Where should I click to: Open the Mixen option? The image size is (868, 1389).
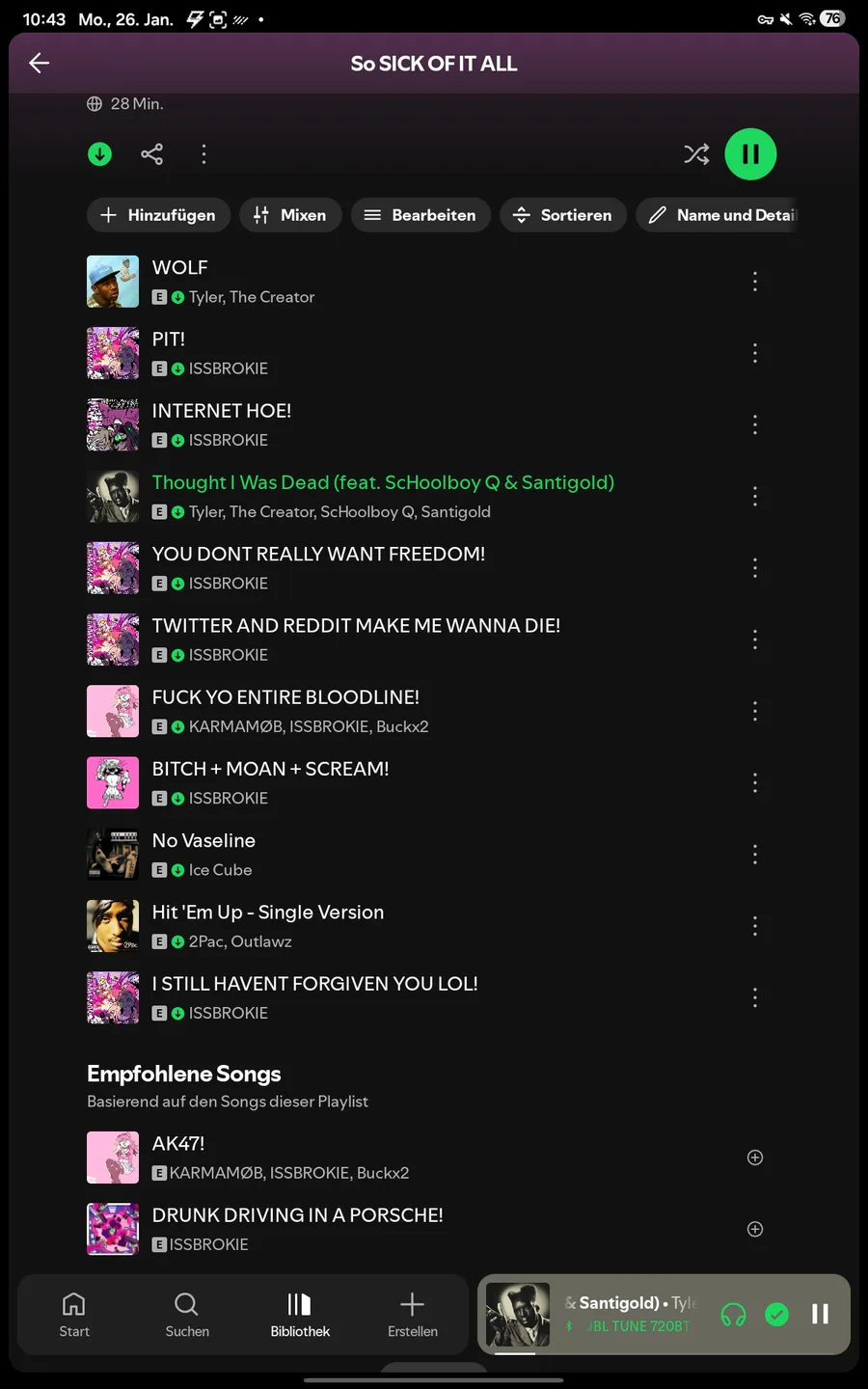point(289,215)
